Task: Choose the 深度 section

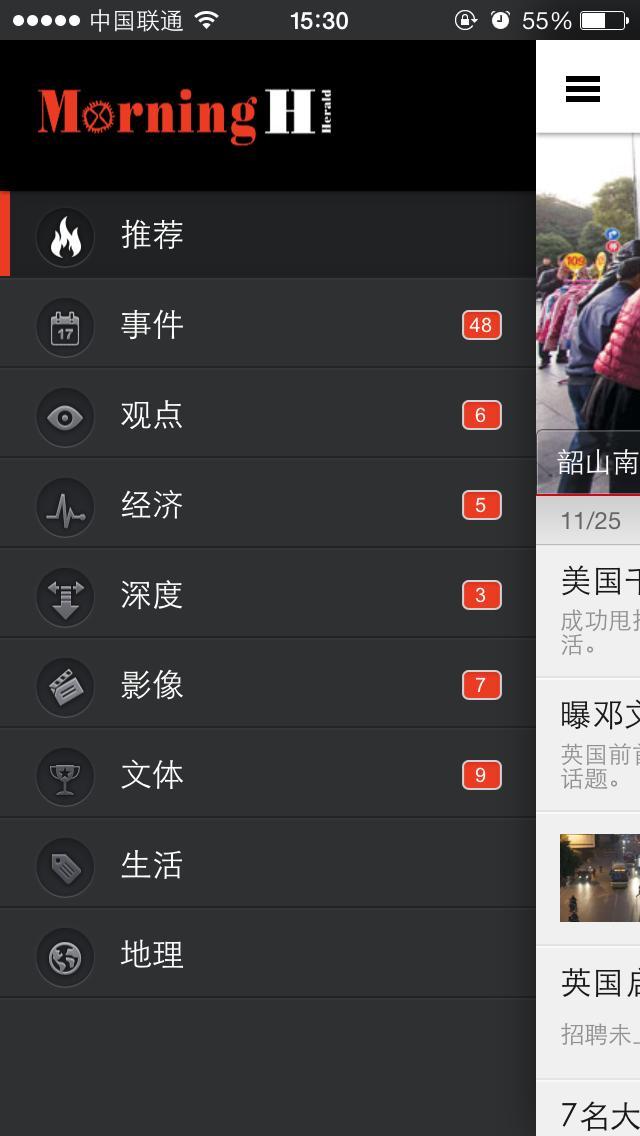Action: (267, 593)
